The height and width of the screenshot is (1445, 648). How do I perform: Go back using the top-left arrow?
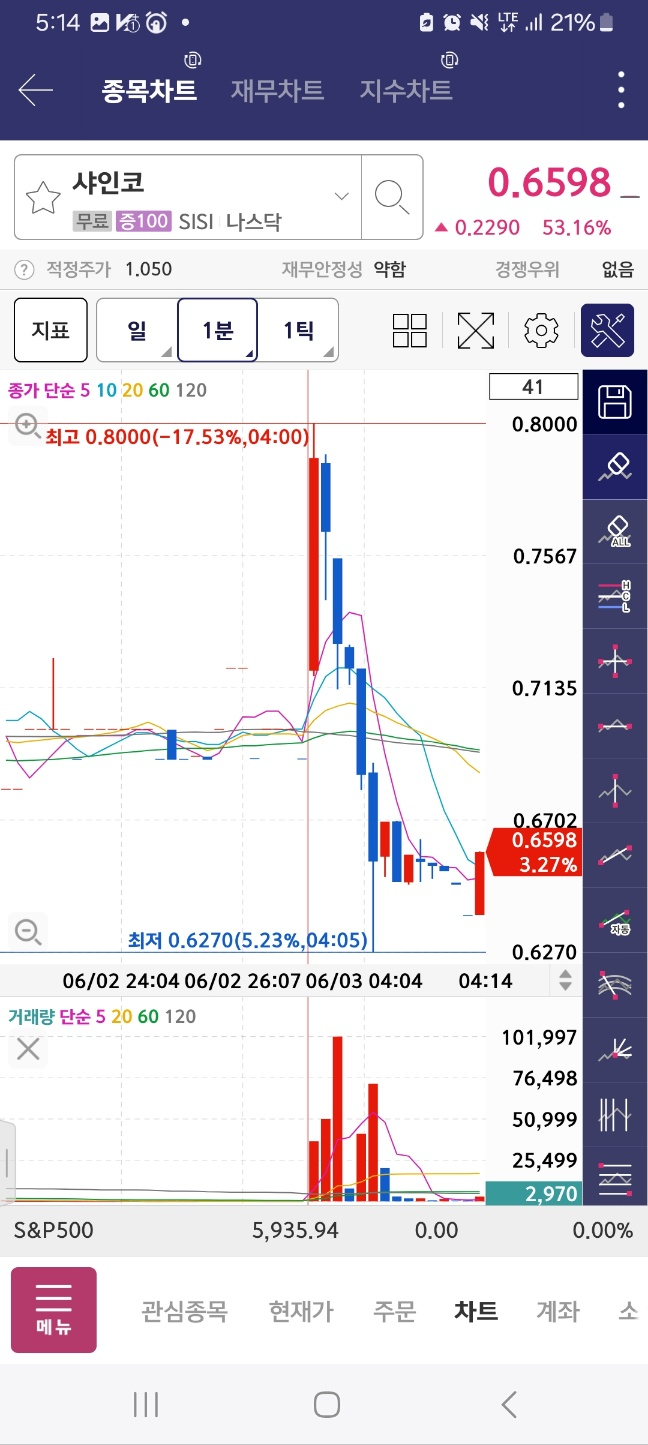point(36,91)
